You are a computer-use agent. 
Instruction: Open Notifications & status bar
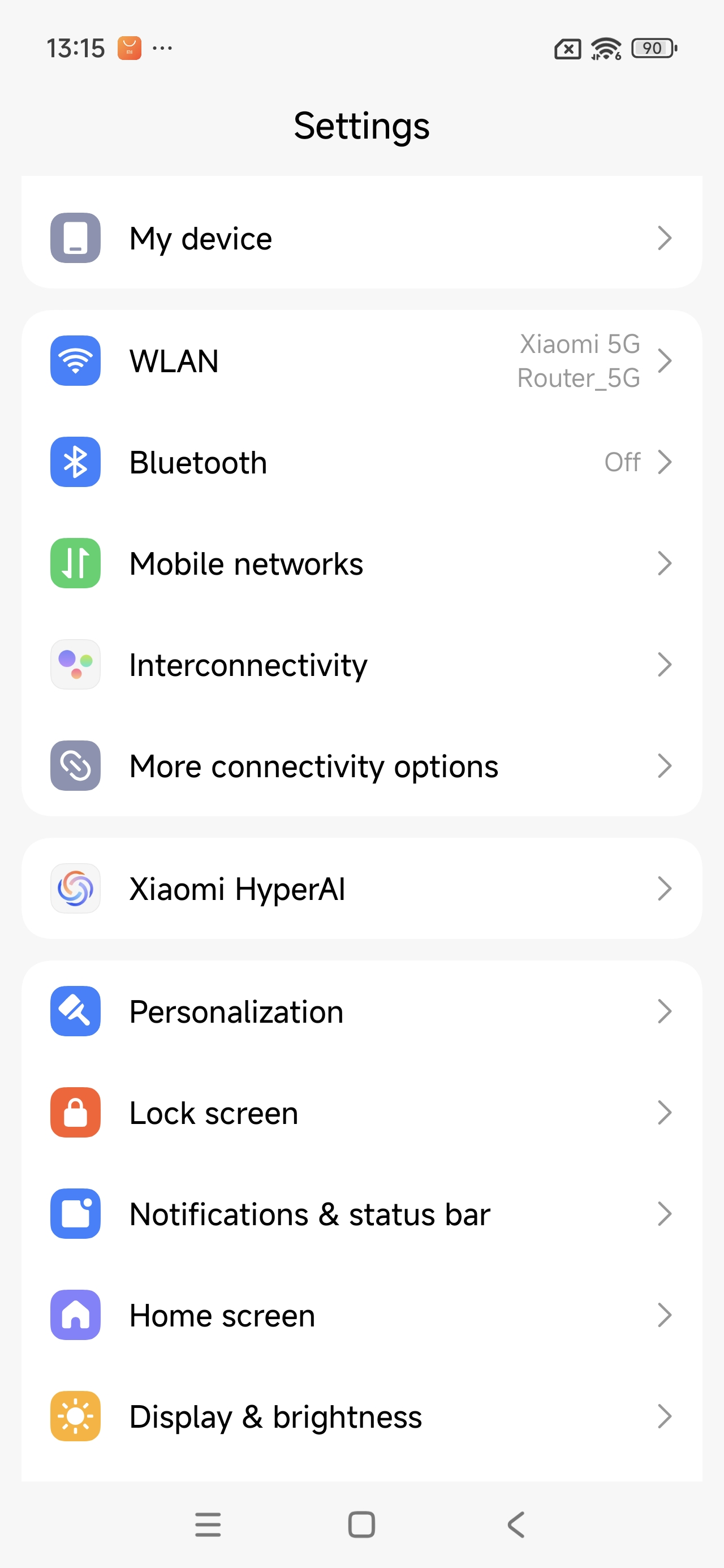(361, 1214)
